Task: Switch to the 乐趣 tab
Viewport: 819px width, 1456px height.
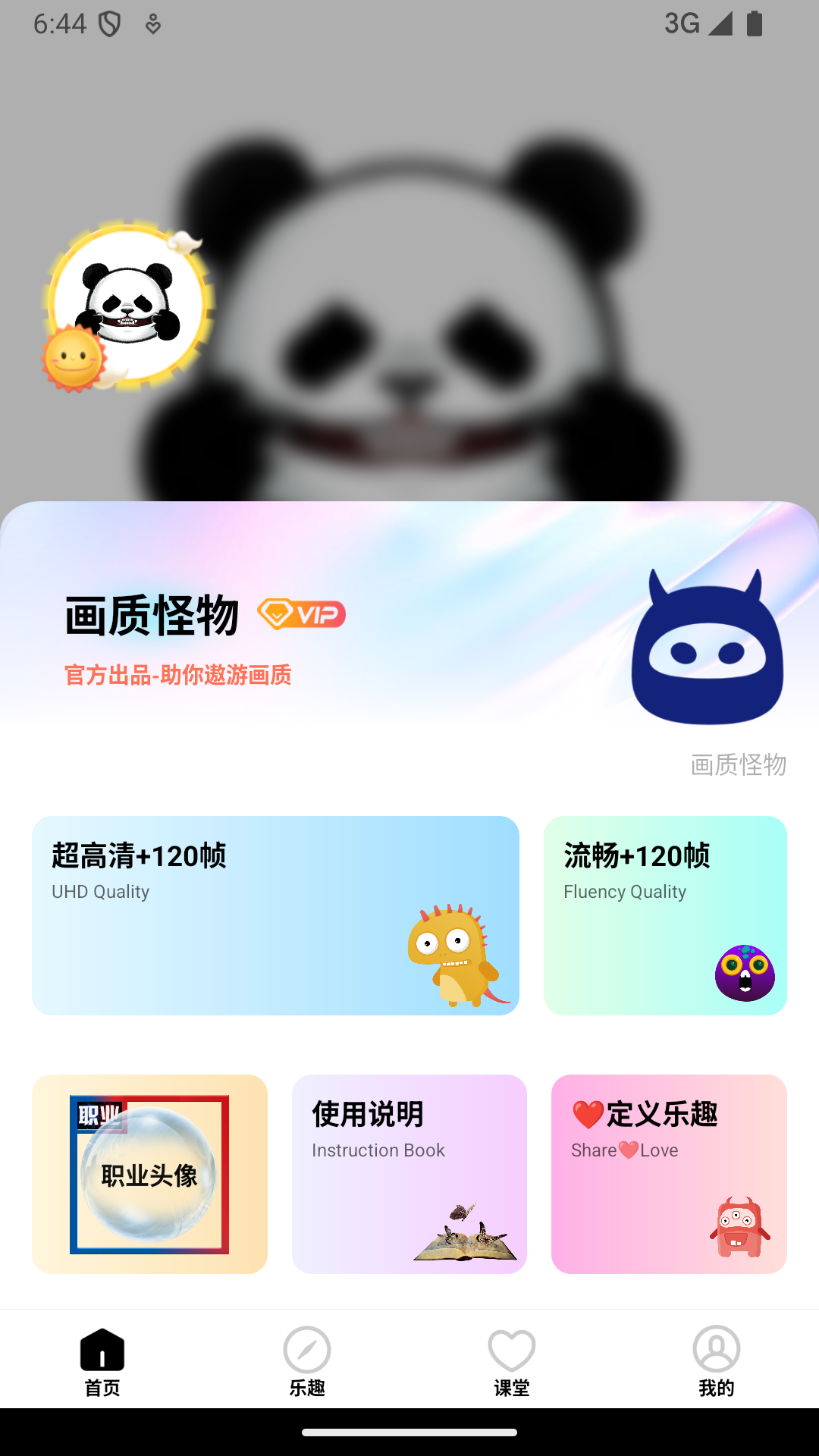Action: click(307, 1362)
